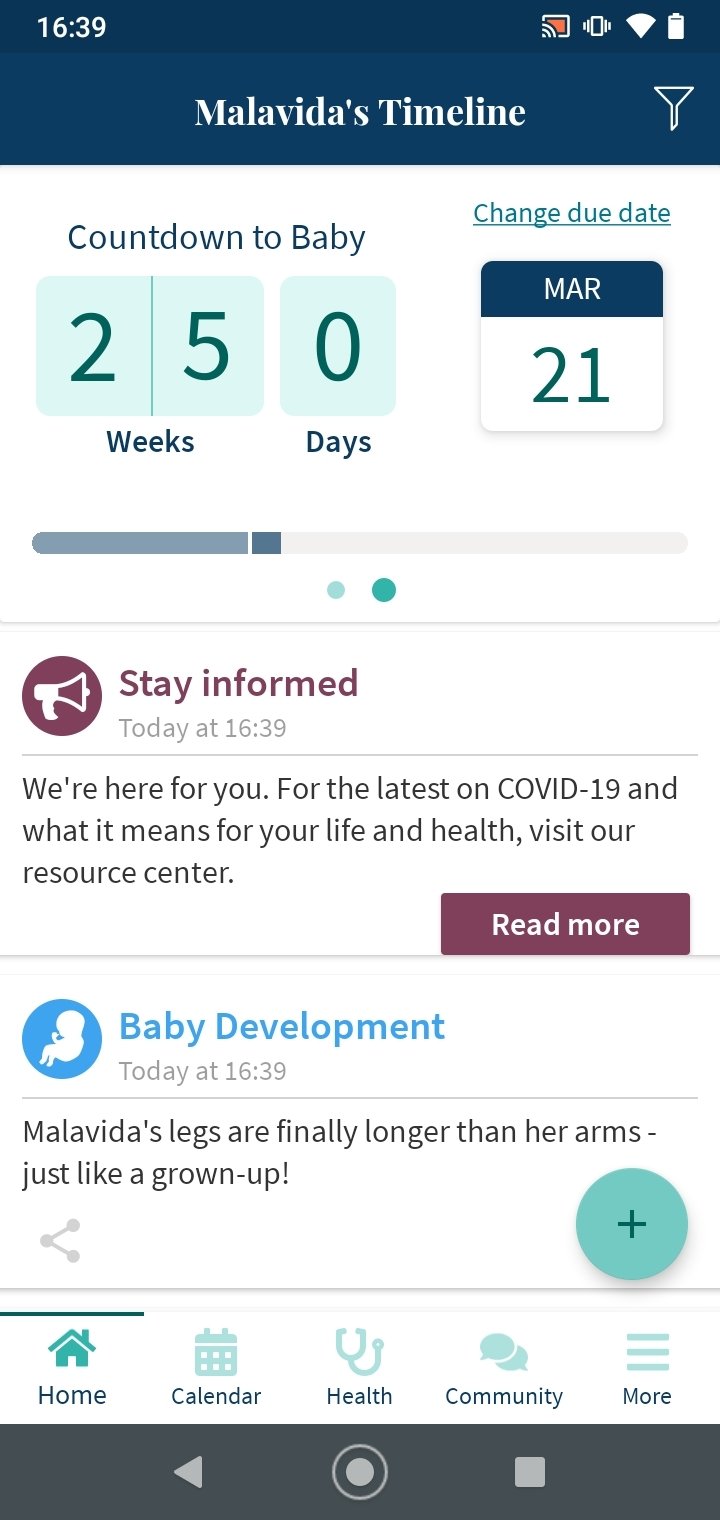Go to the Community tab
This screenshot has height=1520, width=720.
click(504, 1367)
